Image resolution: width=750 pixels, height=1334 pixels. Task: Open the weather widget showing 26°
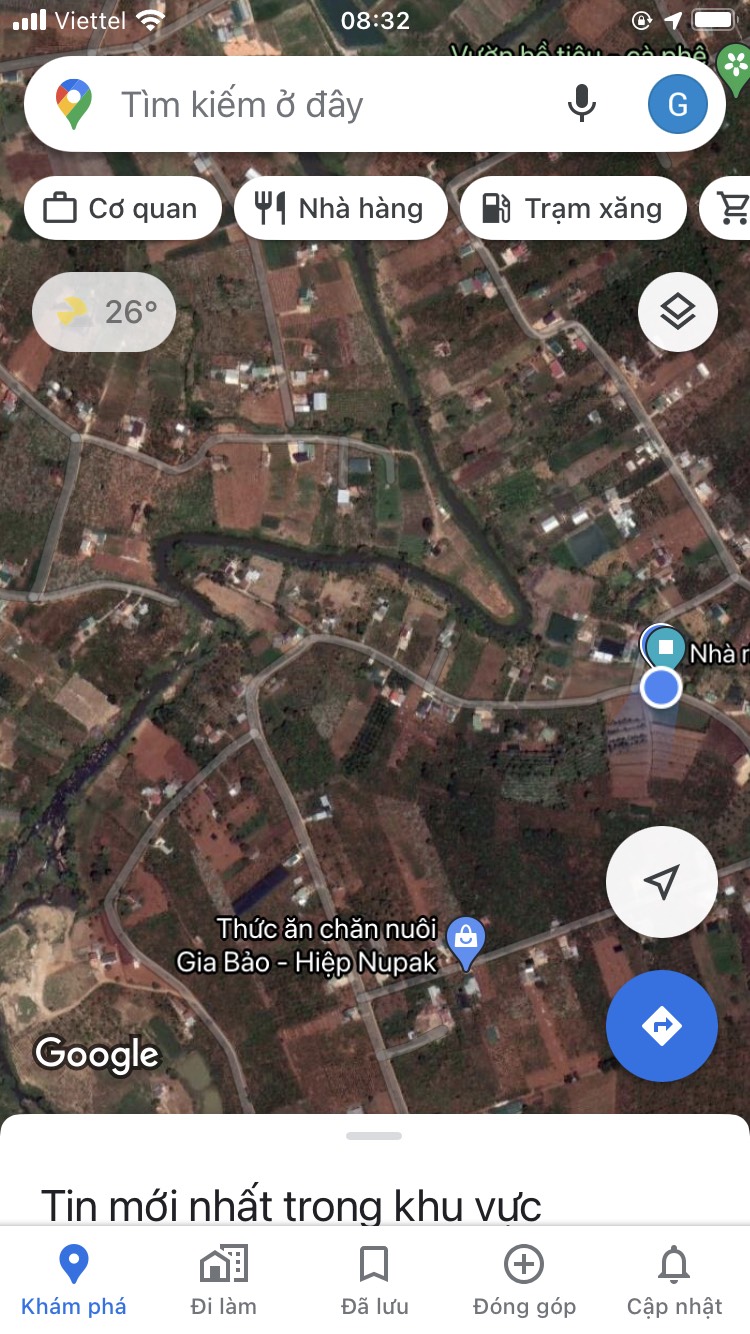coord(103,311)
